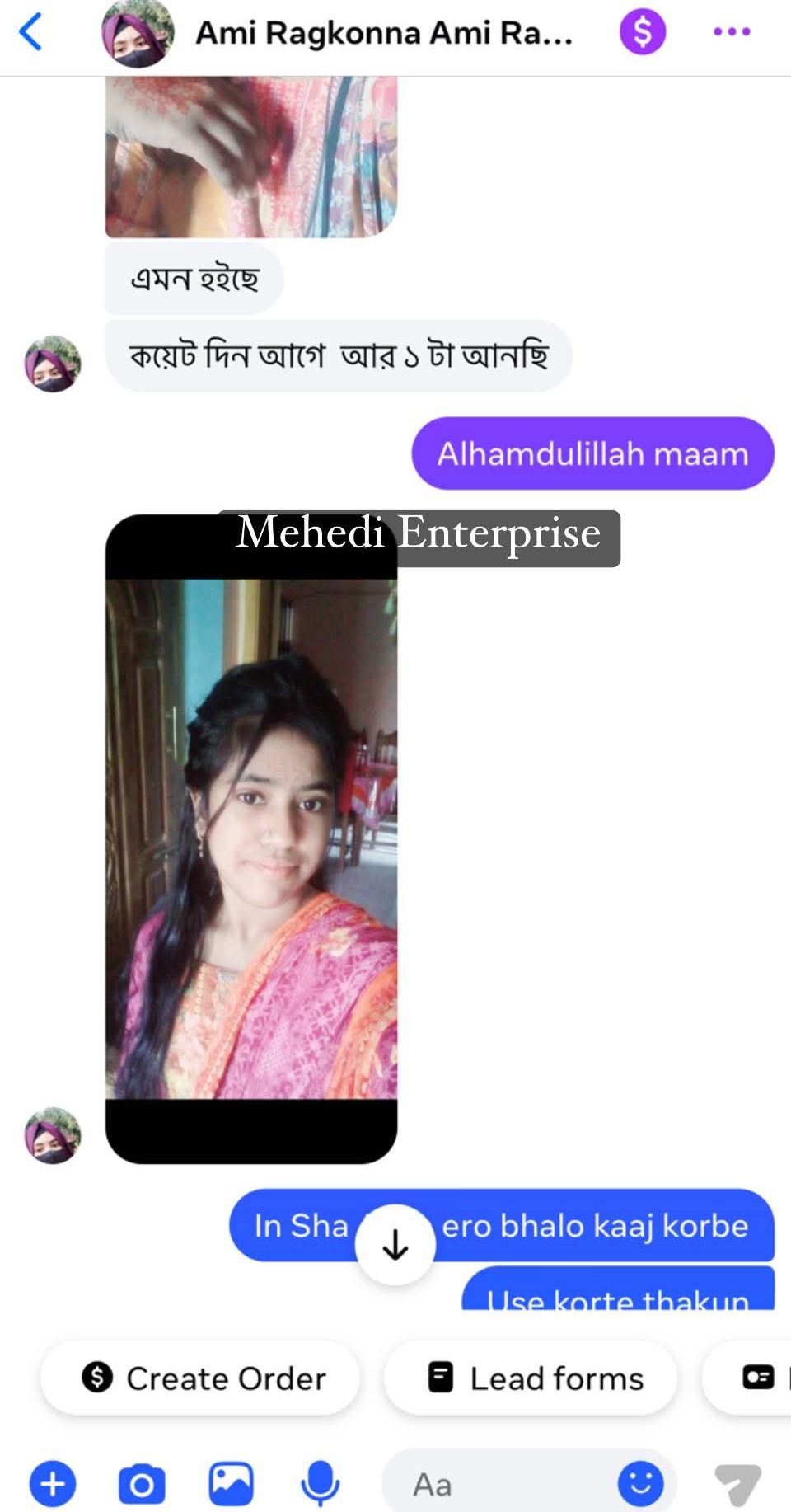This screenshot has width=791, height=1512.
Task: Tap the Create Order chip
Action: [x=201, y=1378]
